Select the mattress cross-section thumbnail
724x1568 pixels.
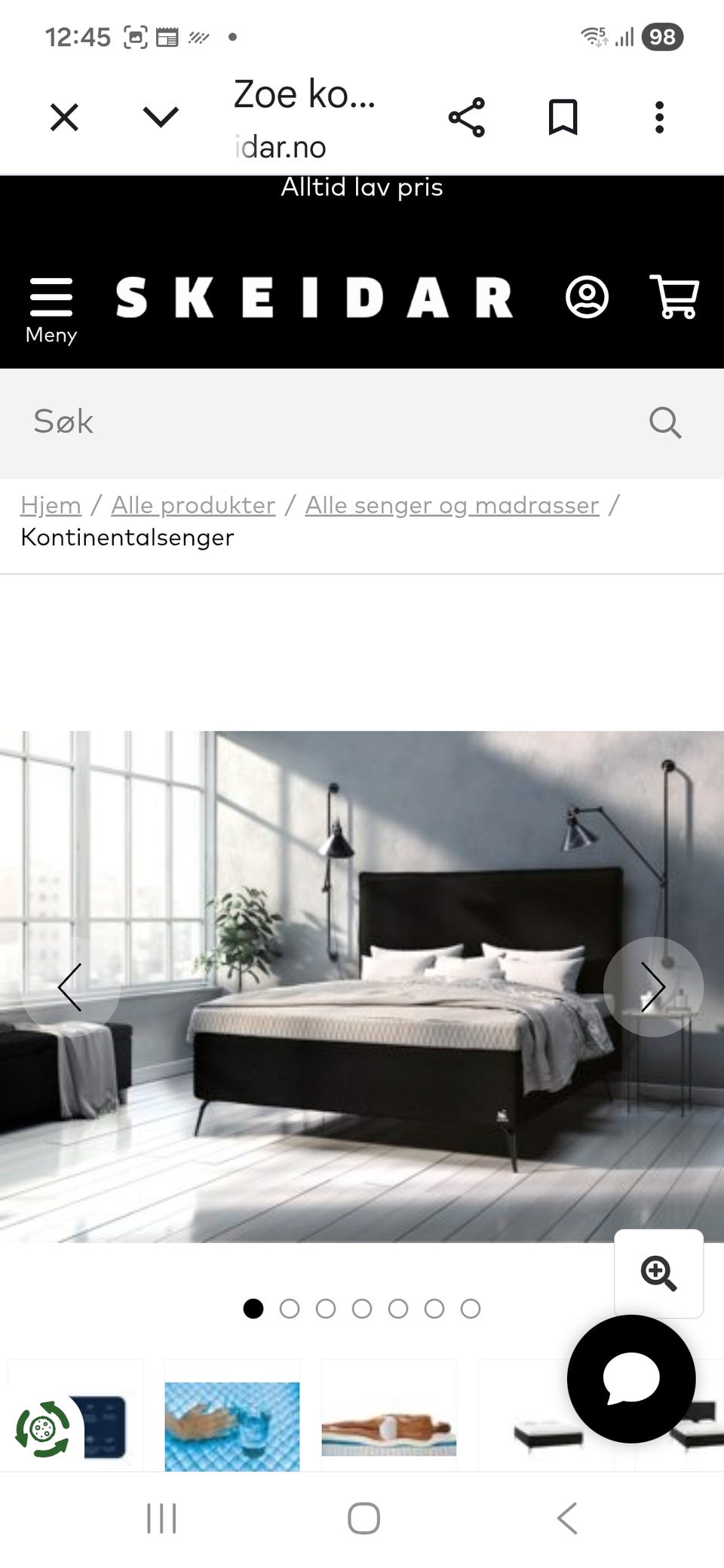(389, 1414)
